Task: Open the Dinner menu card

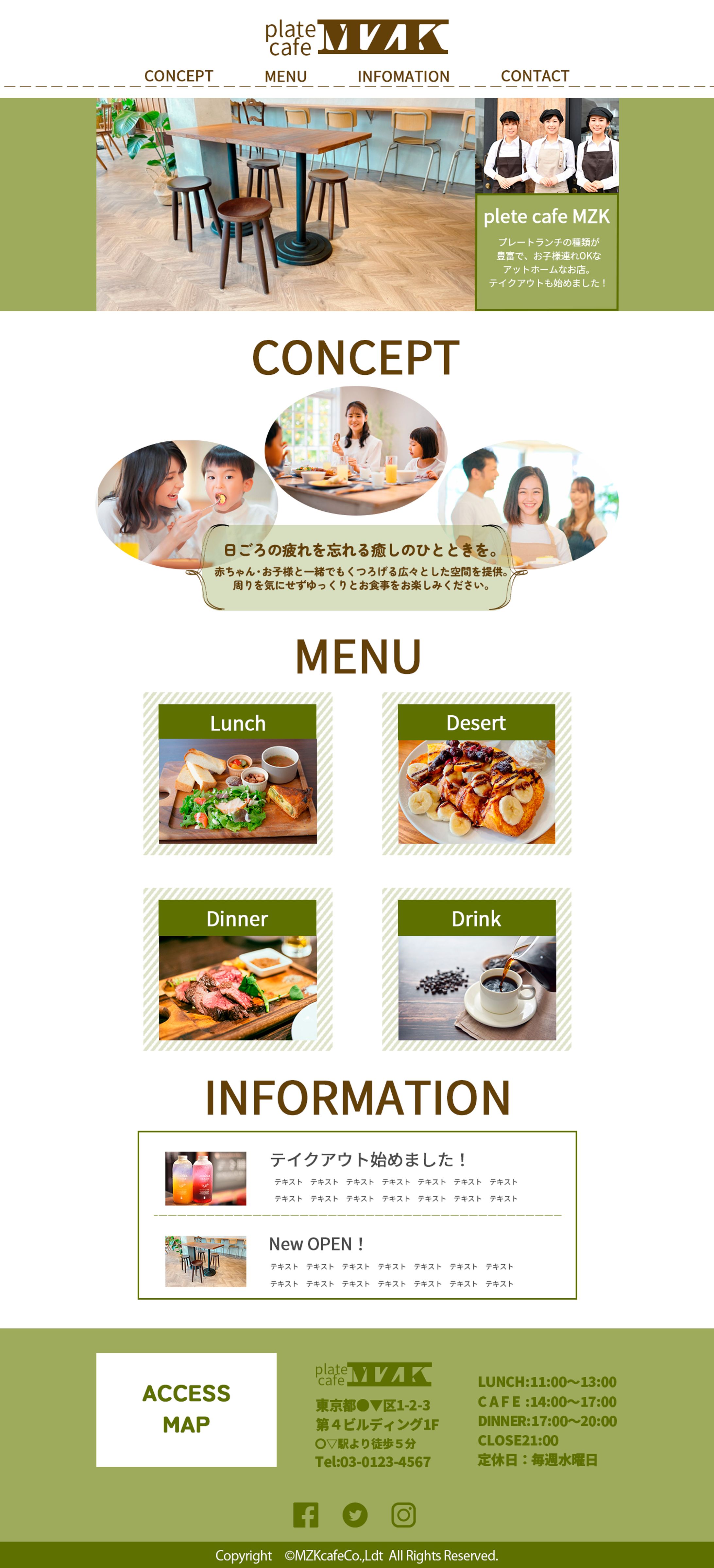Action: [237, 969]
